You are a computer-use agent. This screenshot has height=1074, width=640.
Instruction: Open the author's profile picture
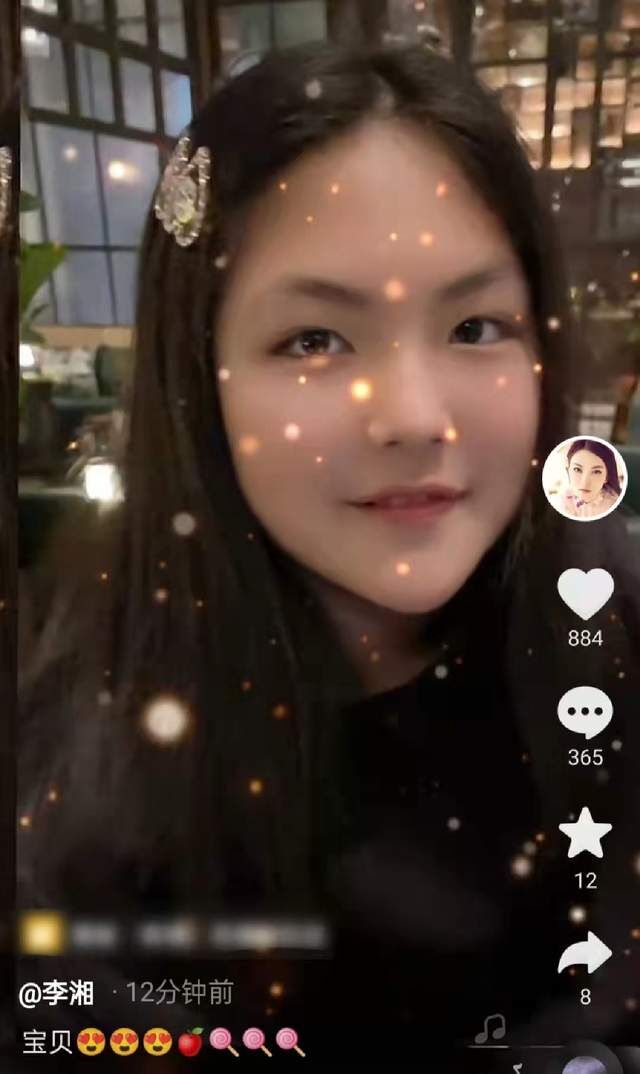point(584,479)
